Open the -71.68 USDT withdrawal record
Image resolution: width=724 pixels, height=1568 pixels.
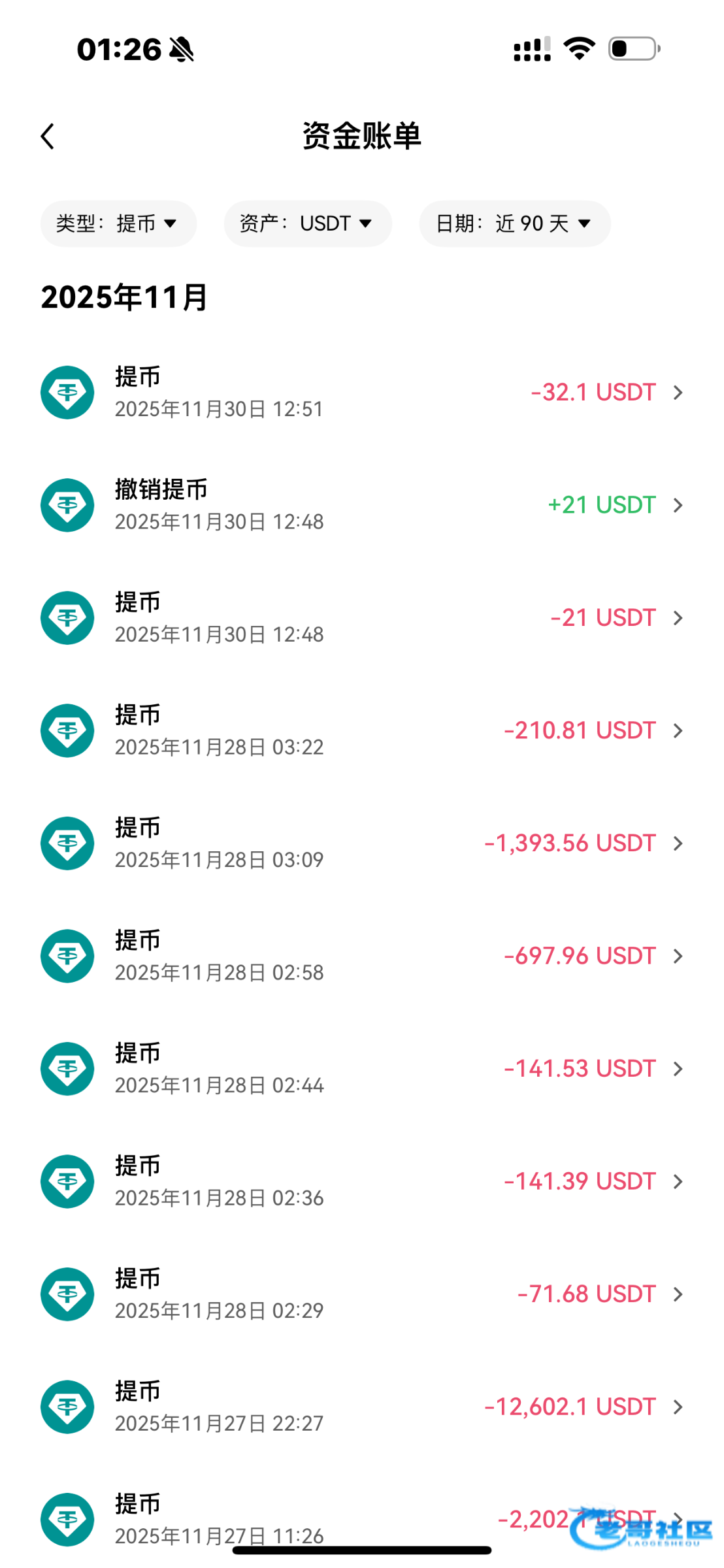pyautogui.click(x=361, y=1294)
